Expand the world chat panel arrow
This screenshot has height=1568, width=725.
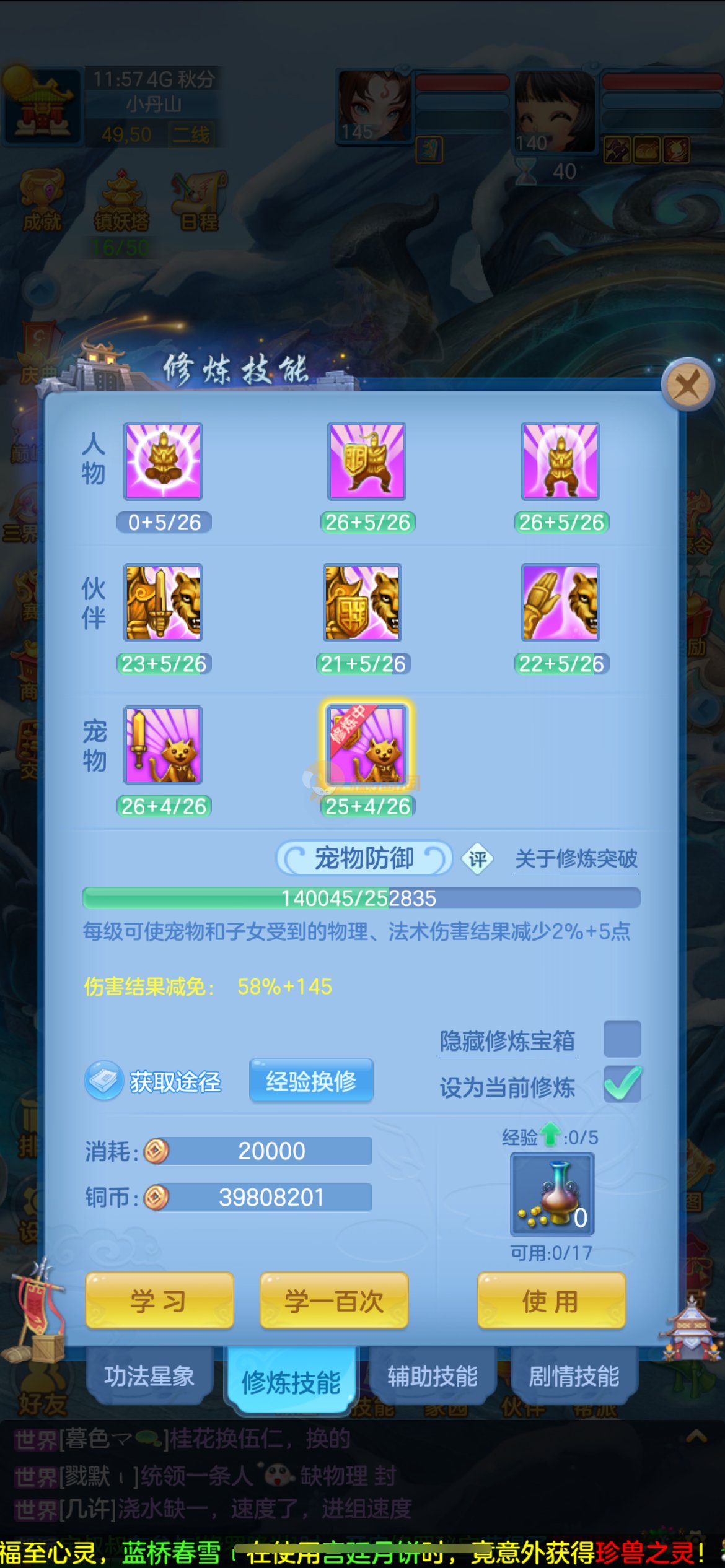pos(696,1435)
